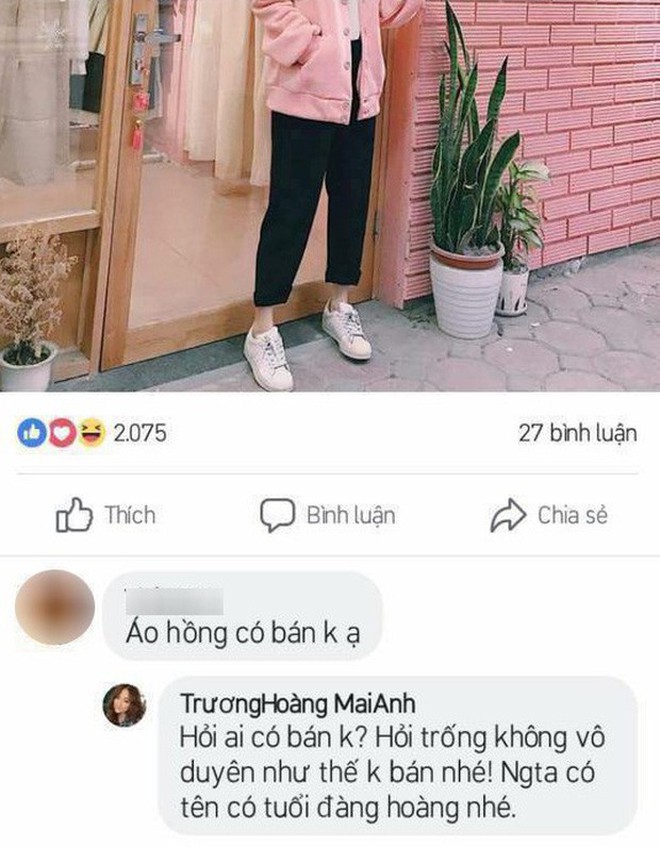
Task: Open the blurred commenter's profile avatar
Action: [56, 607]
